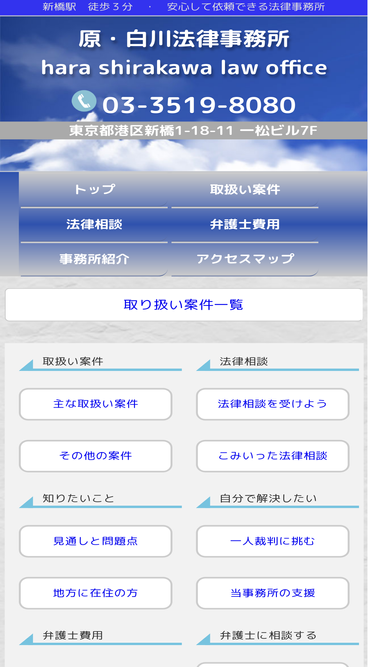Open the トップ navigation item

point(94,190)
